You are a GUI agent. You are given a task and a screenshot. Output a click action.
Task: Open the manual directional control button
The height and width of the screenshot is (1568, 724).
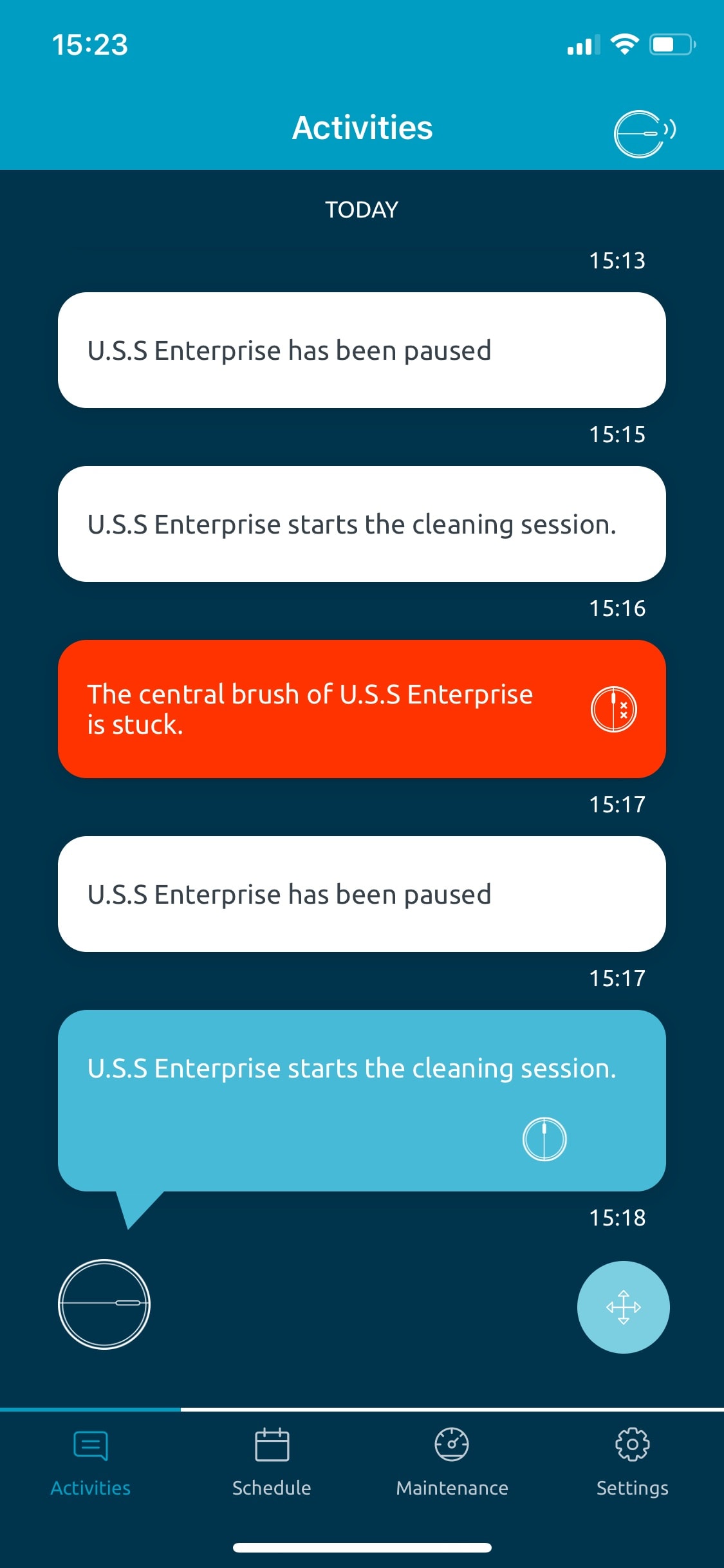[x=623, y=1307]
